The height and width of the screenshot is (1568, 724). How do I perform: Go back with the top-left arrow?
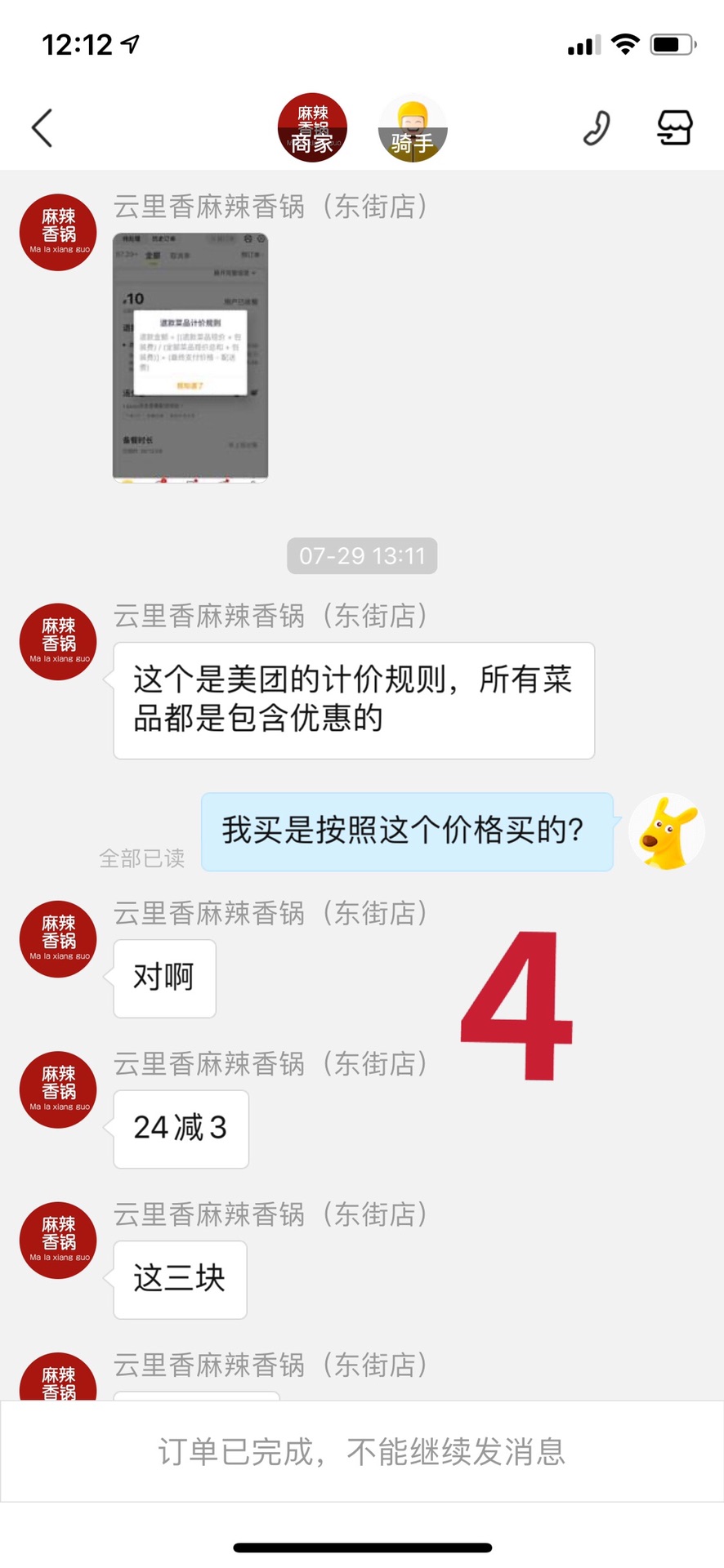[x=42, y=128]
